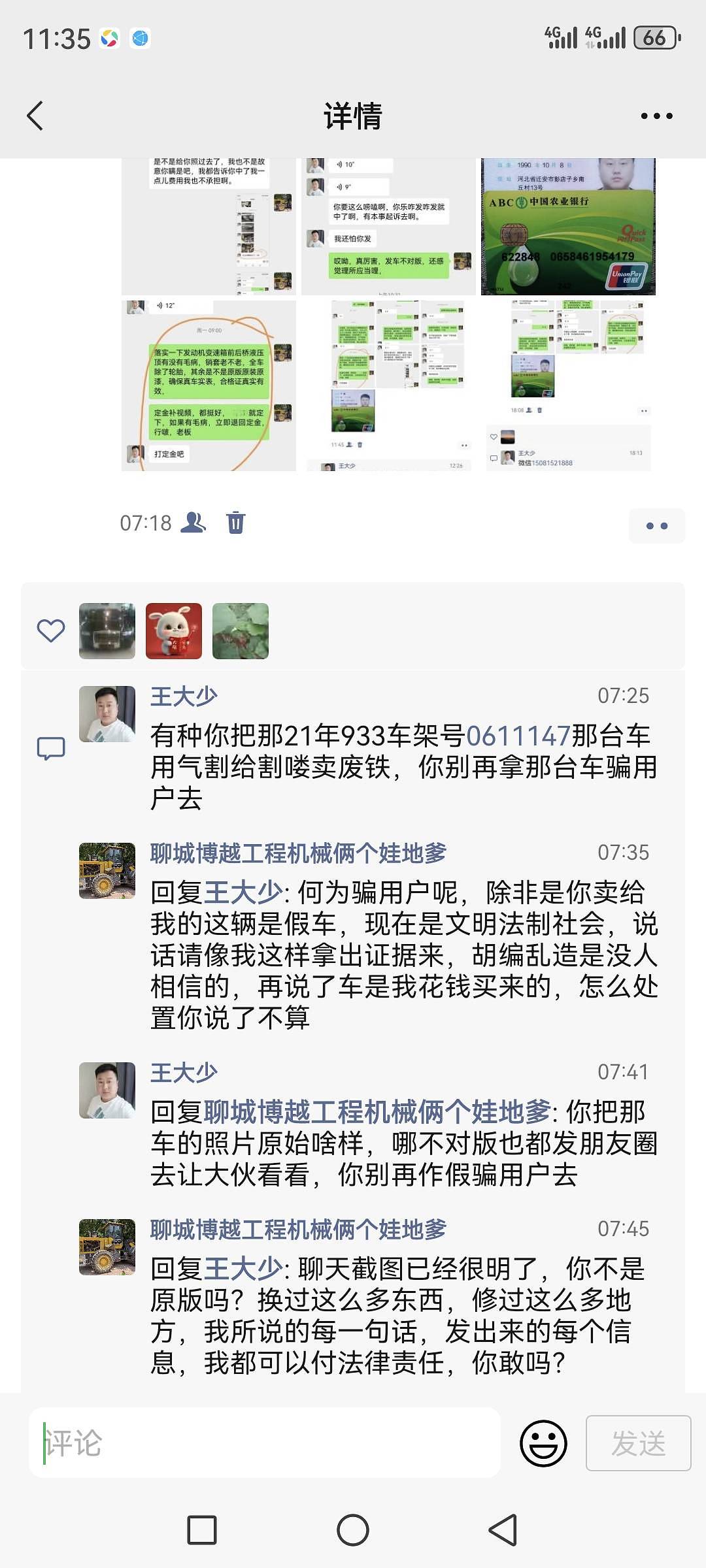This screenshot has height=1568, width=706.
Task: Open the visibility people icon next to 07:18
Action: pyautogui.click(x=193, y=522)
